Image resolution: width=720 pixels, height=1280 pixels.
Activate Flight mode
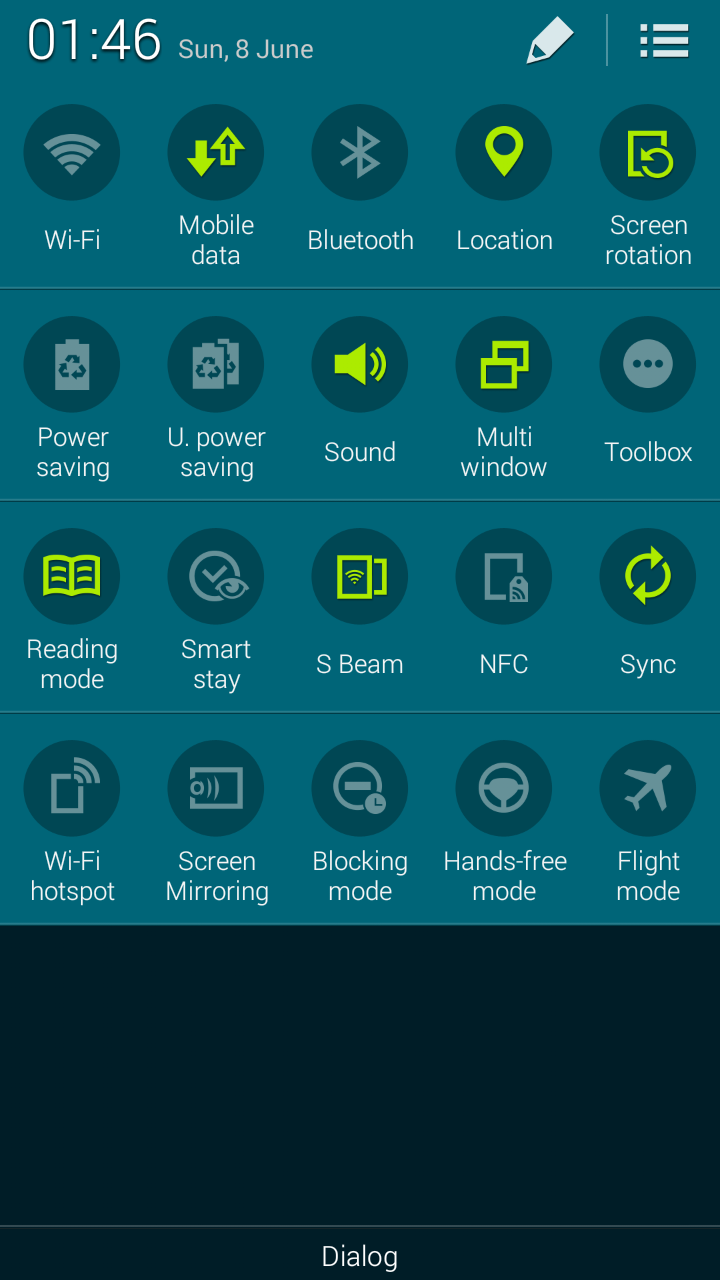(x=648, y=789)
